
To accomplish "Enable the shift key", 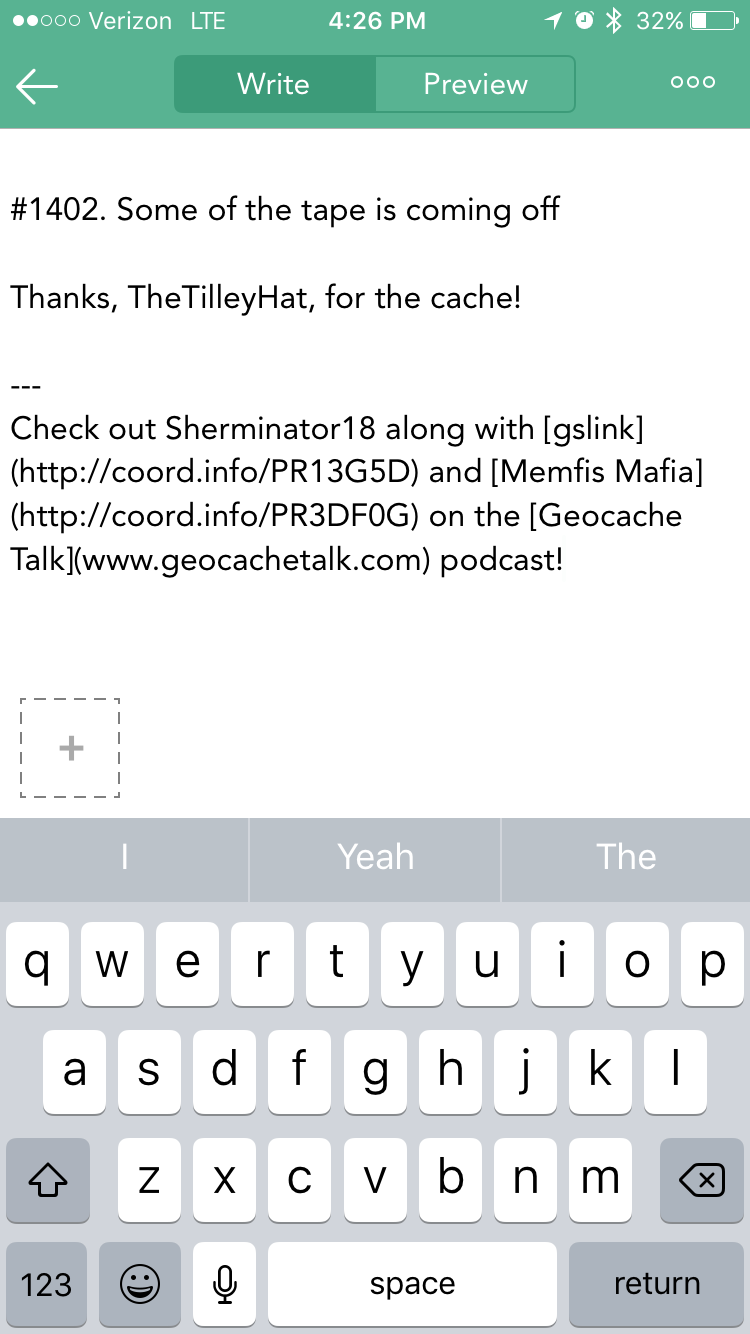I will [x=47, y=1180].
